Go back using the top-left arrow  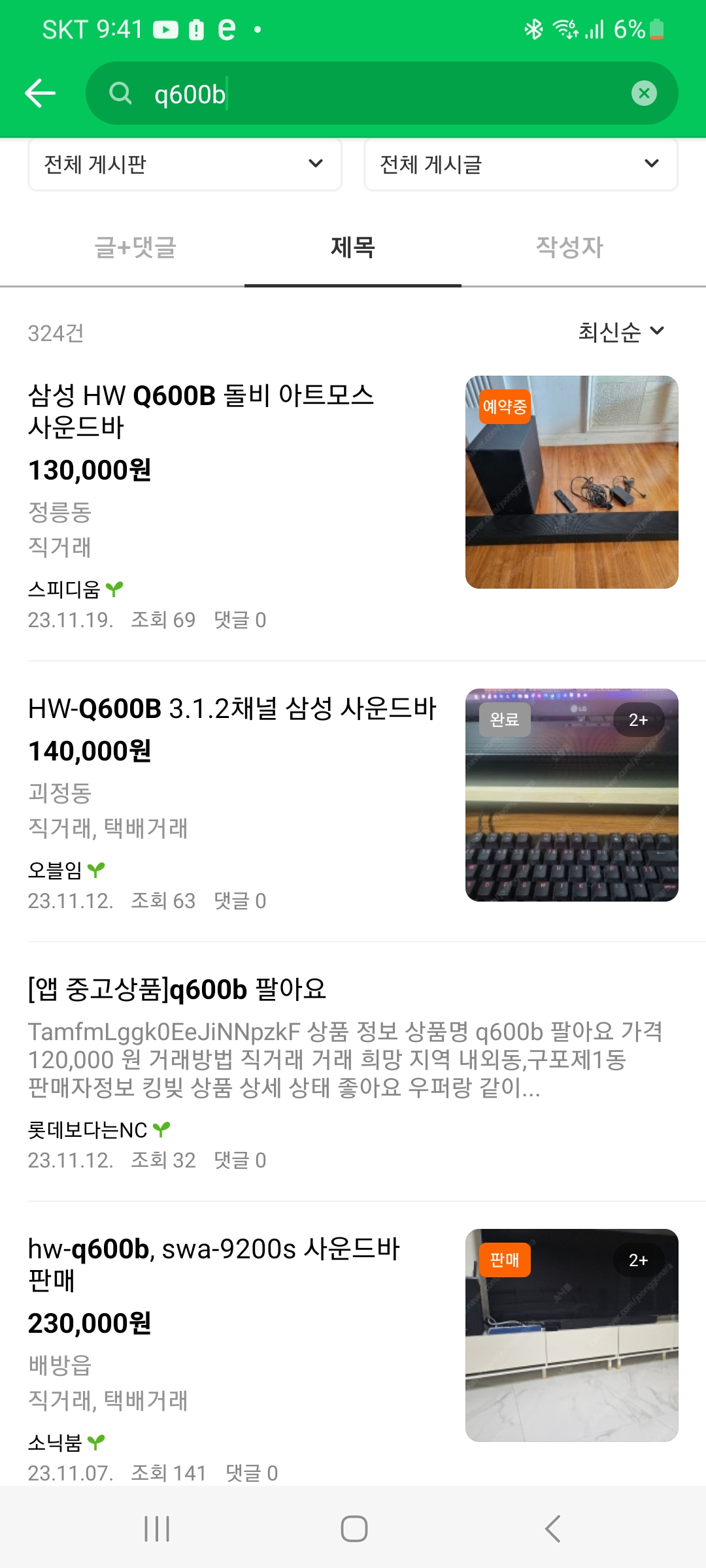click(41, 93)
